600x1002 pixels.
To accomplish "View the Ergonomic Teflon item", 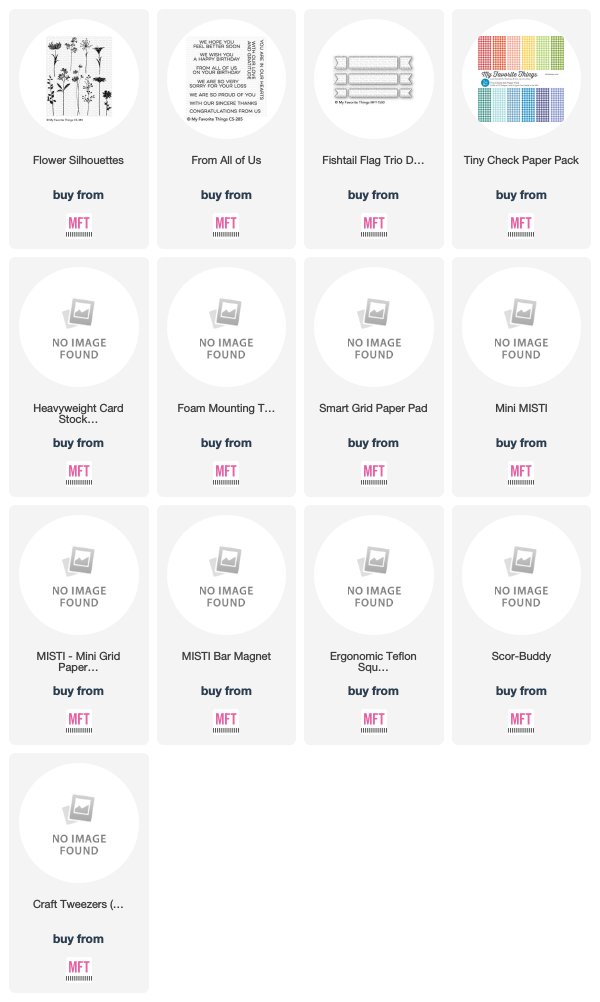I will pos(374,625).
